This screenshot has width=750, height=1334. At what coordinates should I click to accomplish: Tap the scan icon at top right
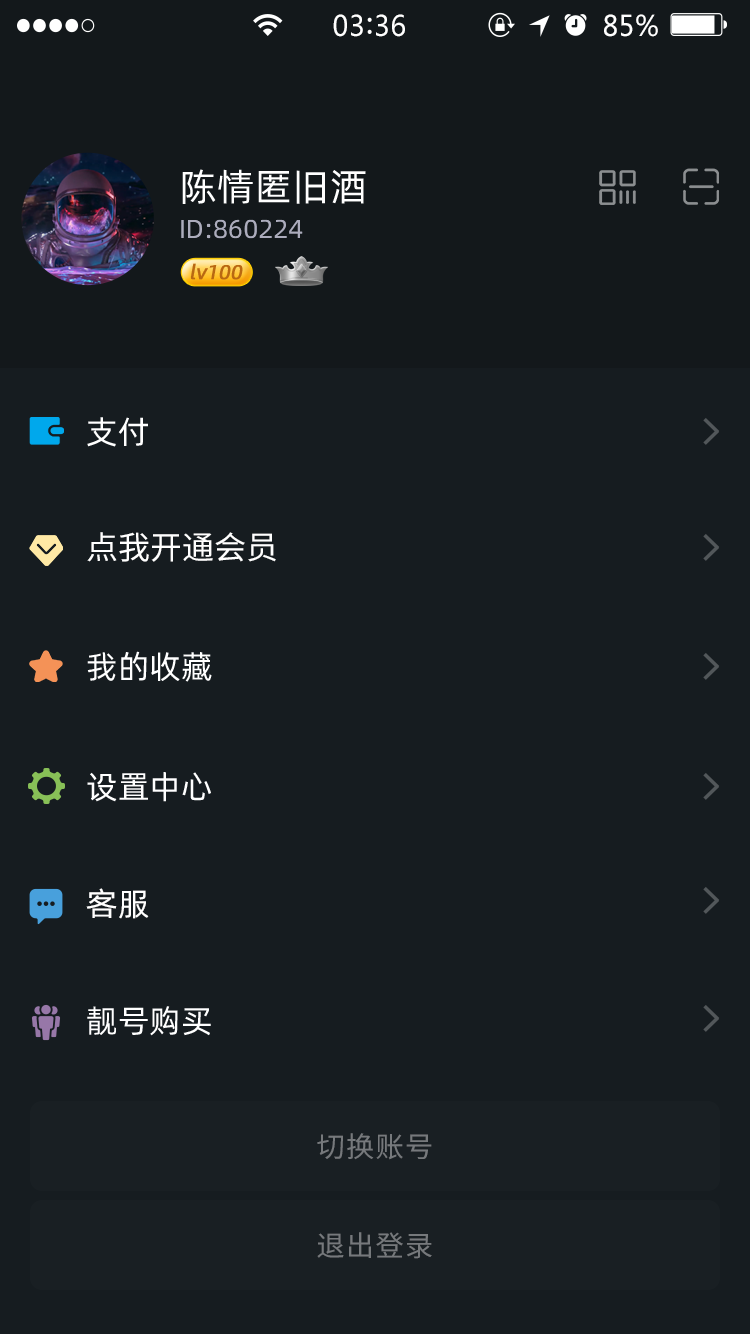click(700, 186)
